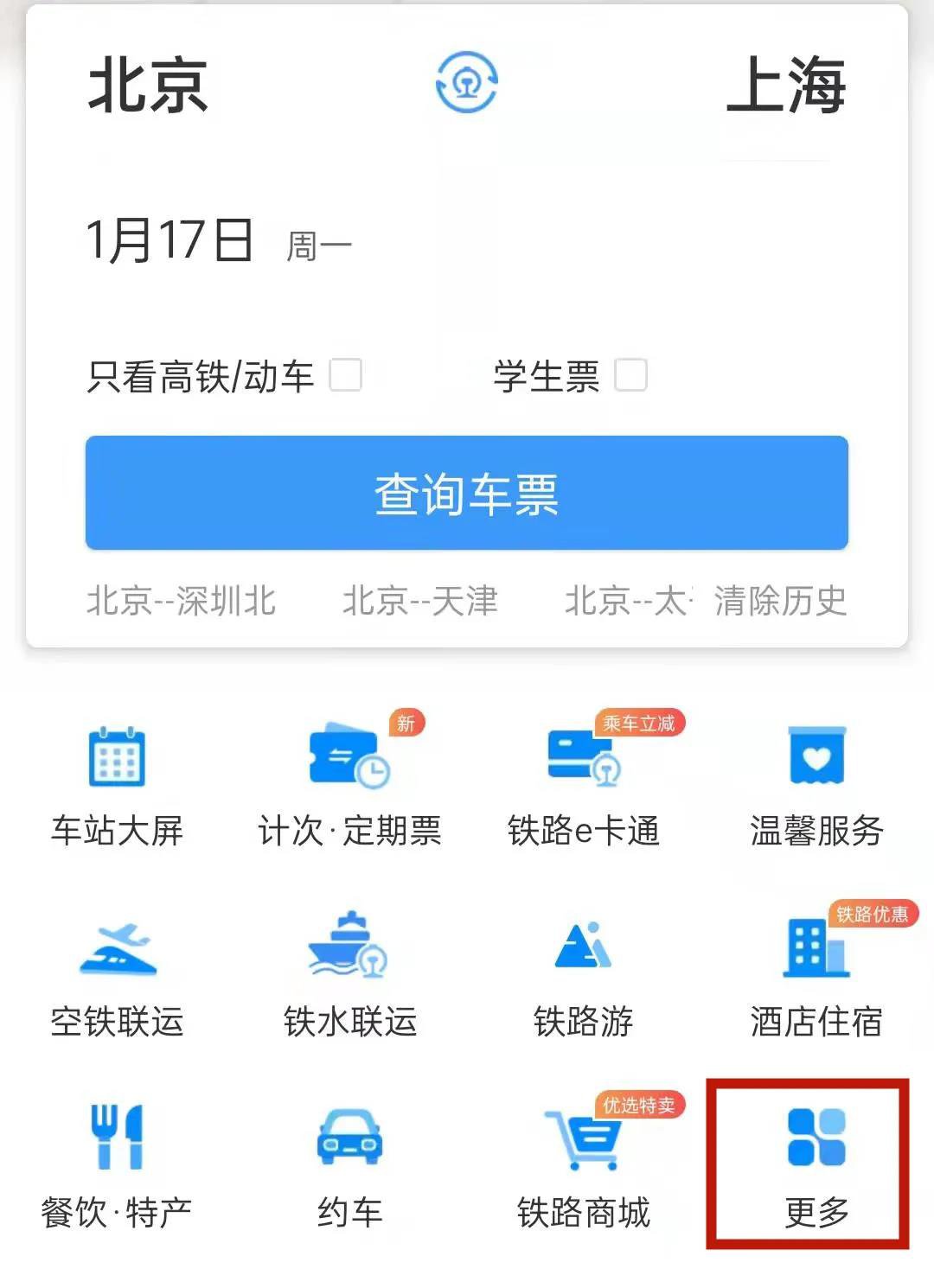Check the 只看高铁/动车 checkbox
934x1288 pixels.
[345, 376]
